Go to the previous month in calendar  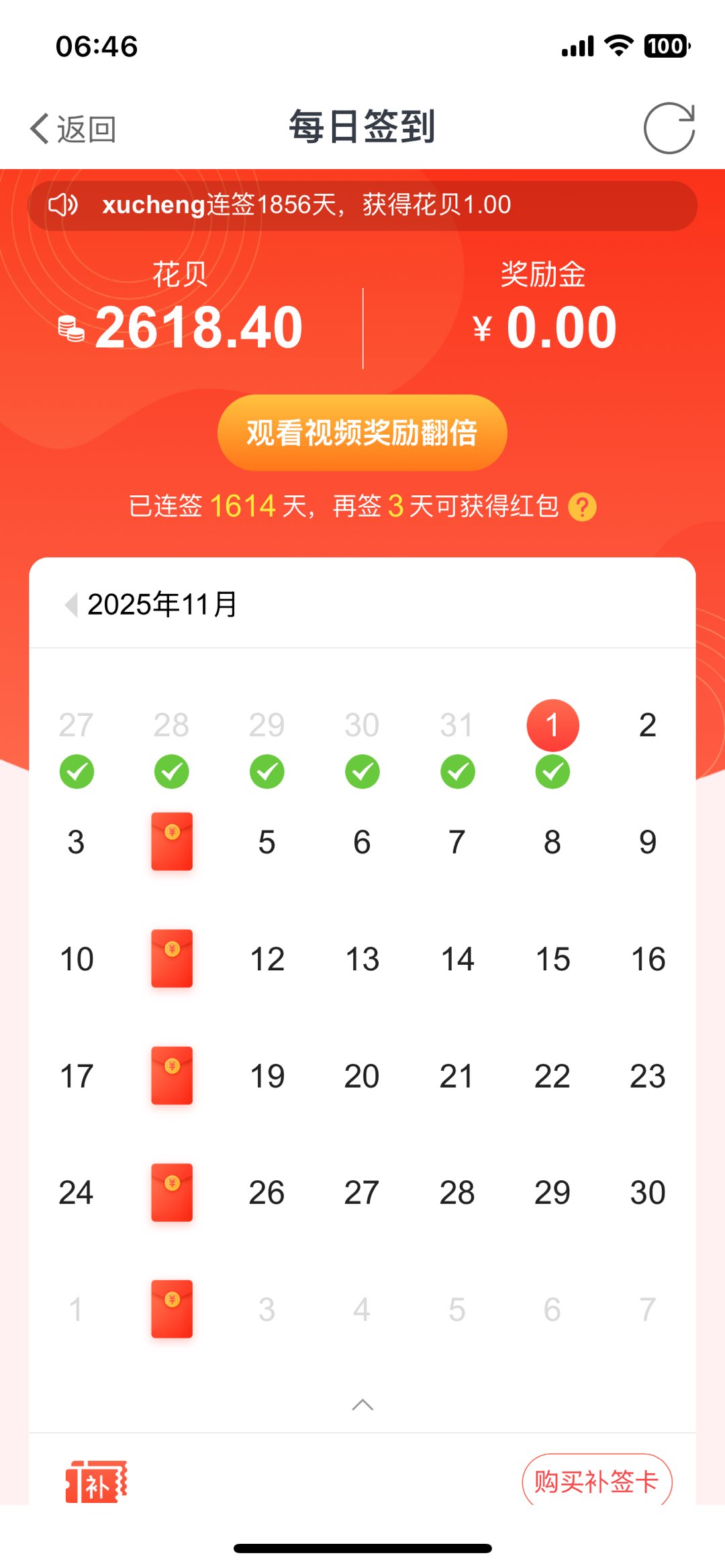(70, 605)
